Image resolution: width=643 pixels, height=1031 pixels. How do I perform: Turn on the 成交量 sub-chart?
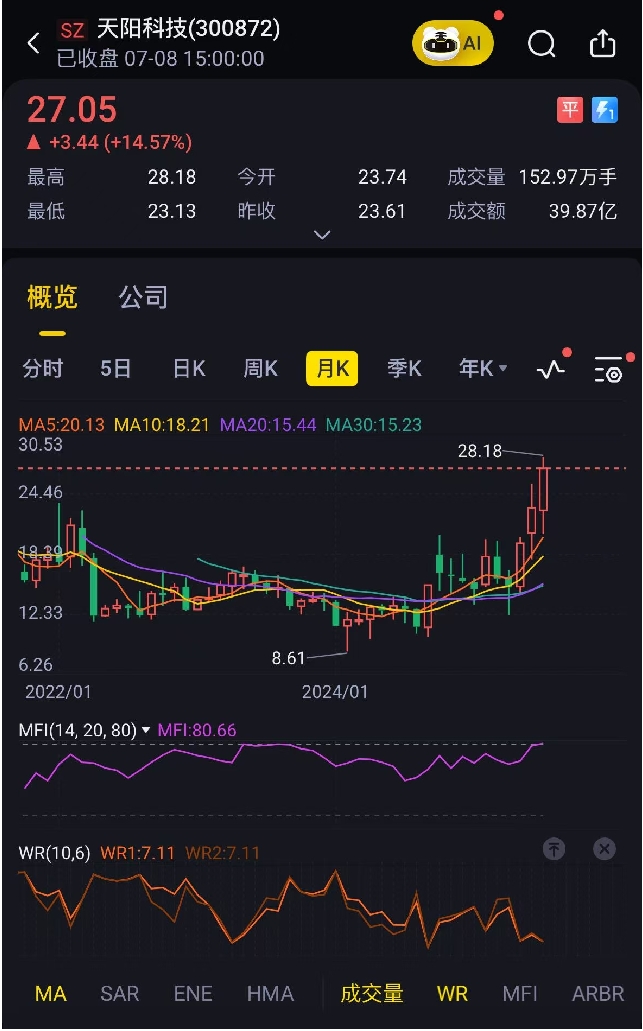(x=372, y=993)
